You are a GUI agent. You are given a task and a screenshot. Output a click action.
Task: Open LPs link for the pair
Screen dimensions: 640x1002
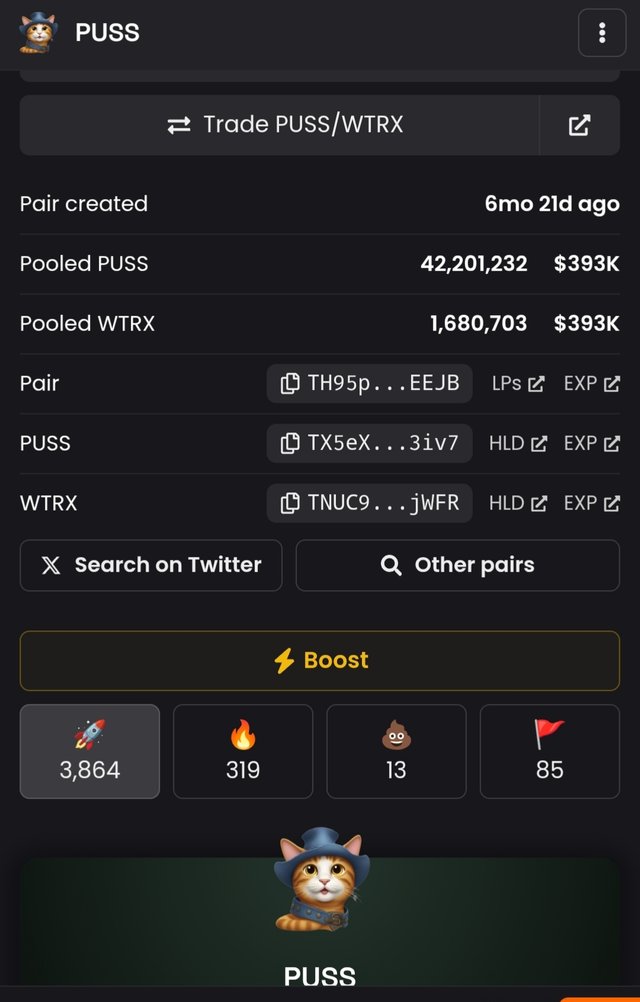518,383
